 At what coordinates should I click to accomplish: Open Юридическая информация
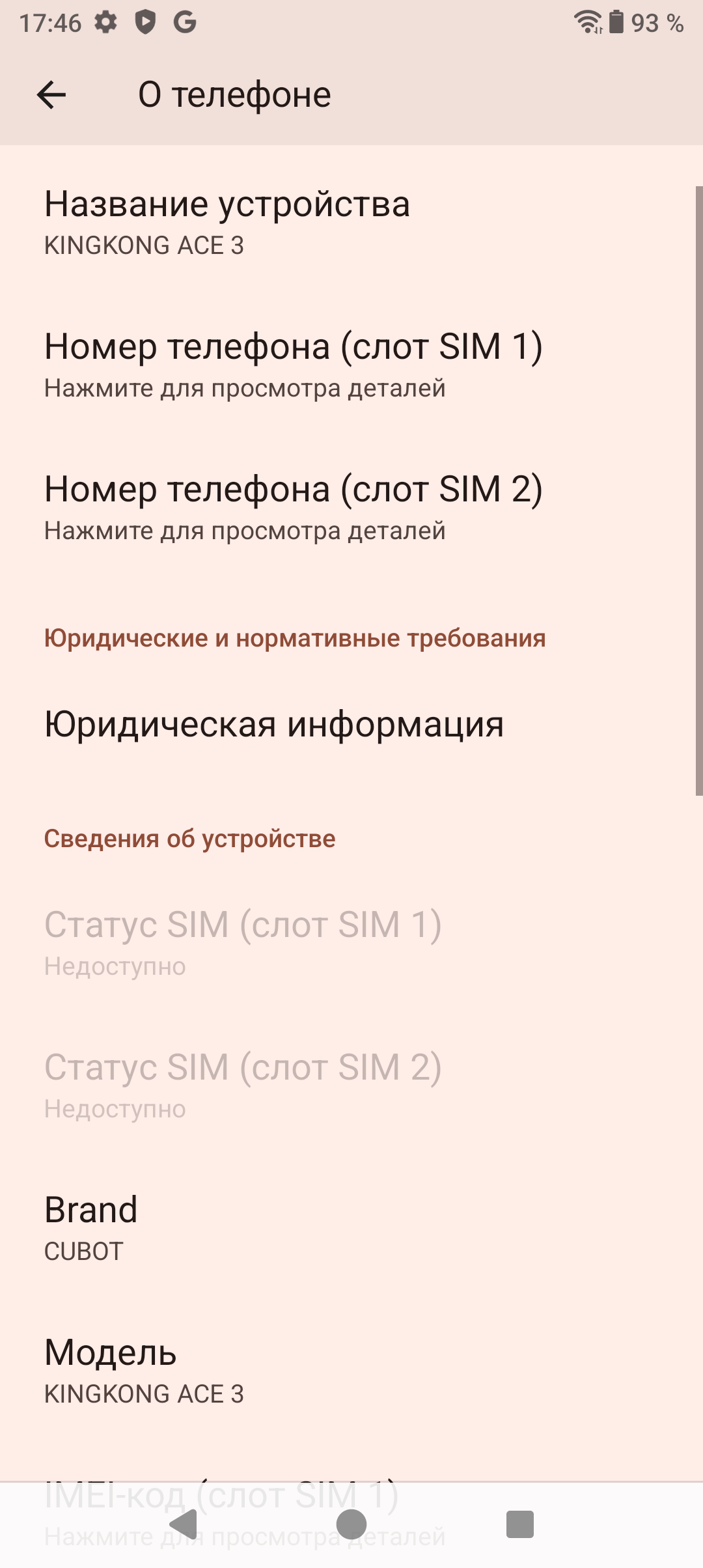274,724
